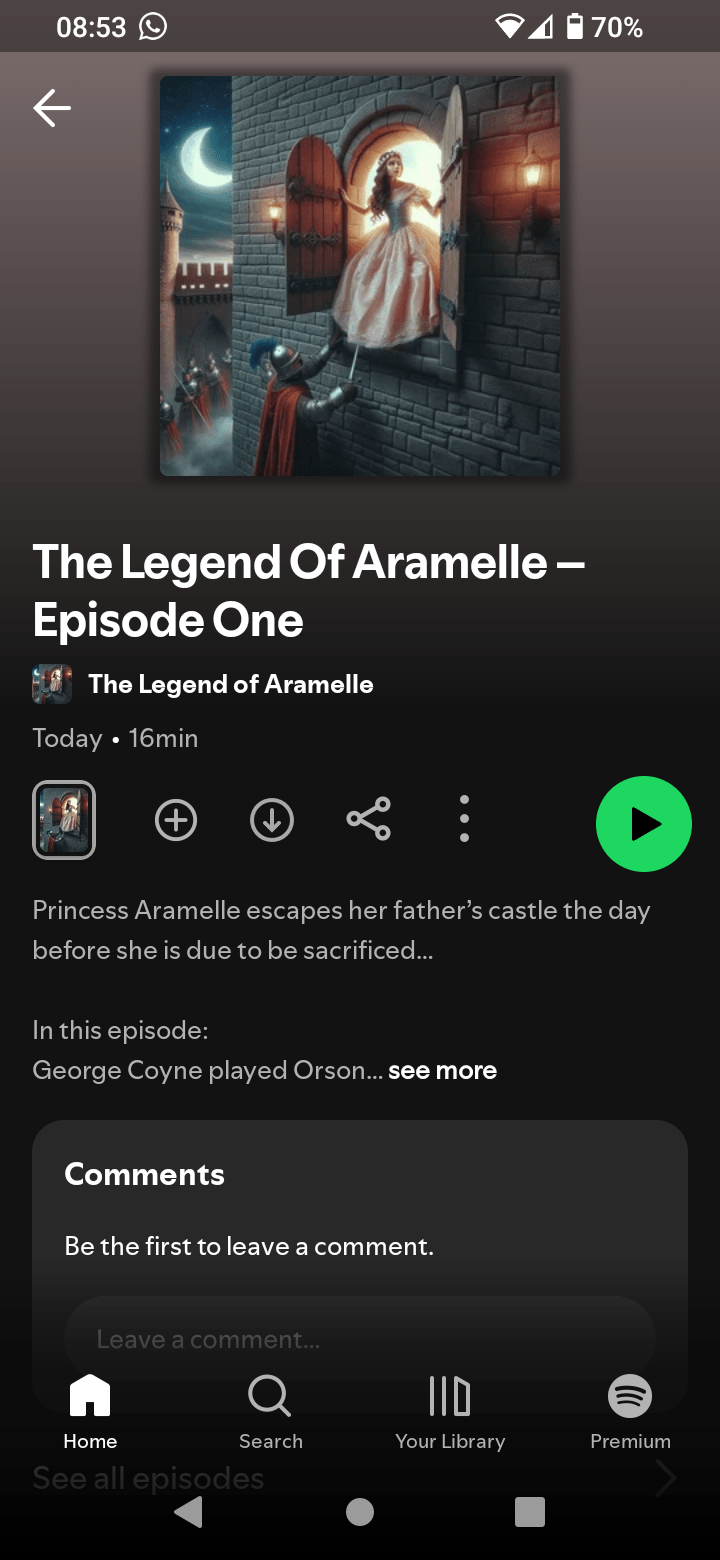Add episode to Your Episodes
The height and width of the screenshot is (1560, 720).
click(x=176, y=821)
